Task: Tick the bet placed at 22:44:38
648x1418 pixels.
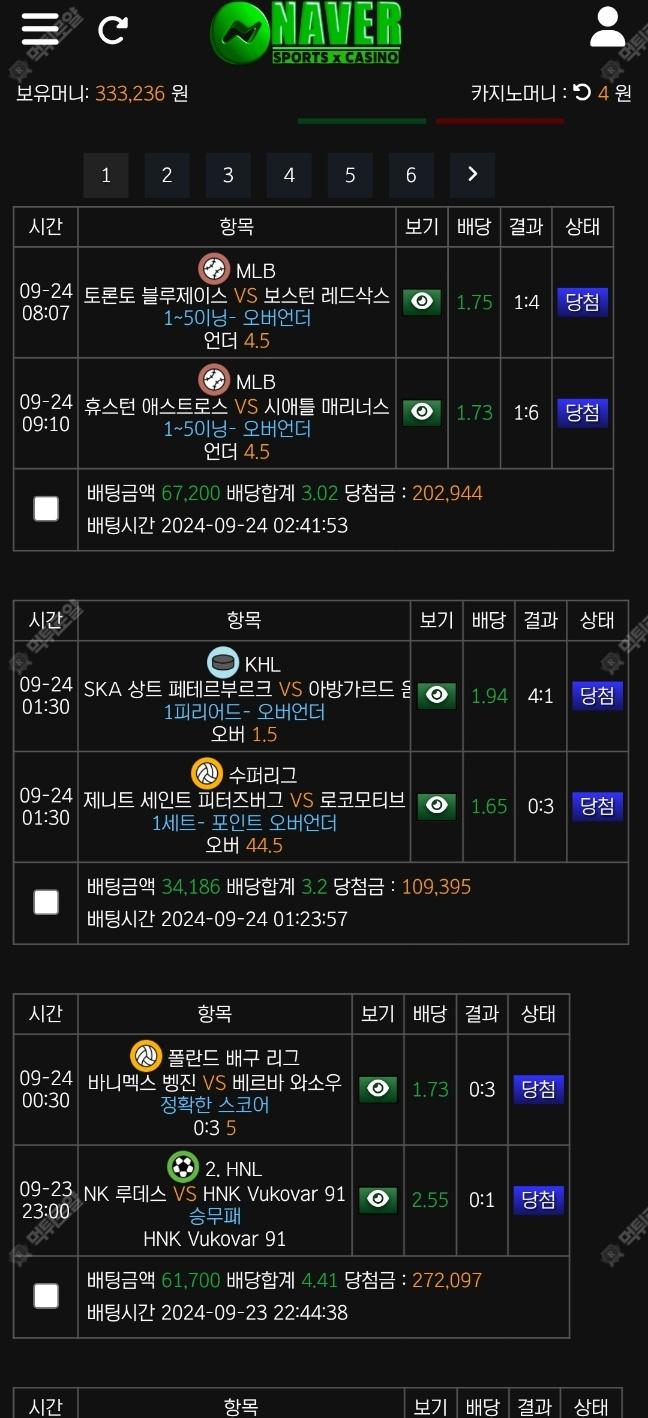Action: [x=46, y=1296]
